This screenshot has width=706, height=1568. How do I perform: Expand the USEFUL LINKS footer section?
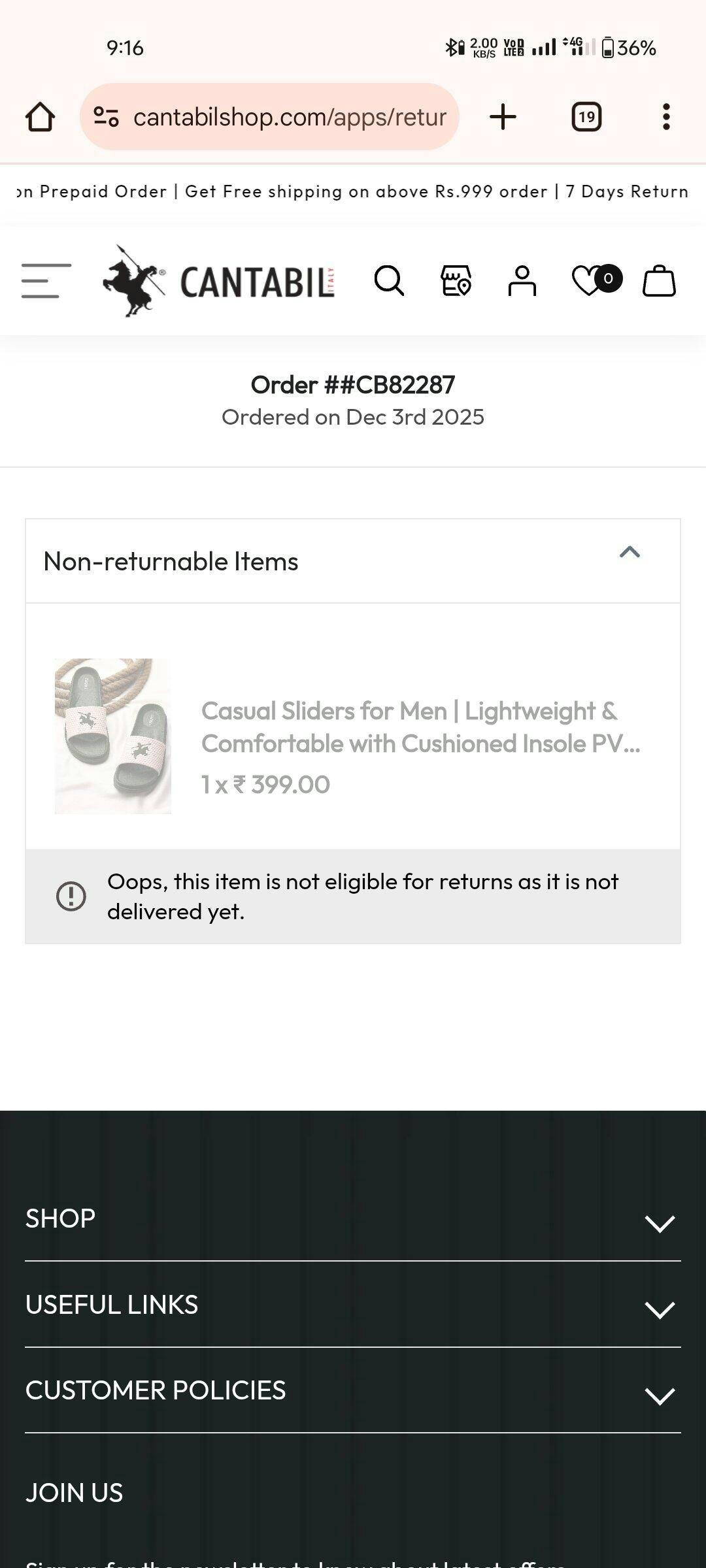tap(659, 1309)
